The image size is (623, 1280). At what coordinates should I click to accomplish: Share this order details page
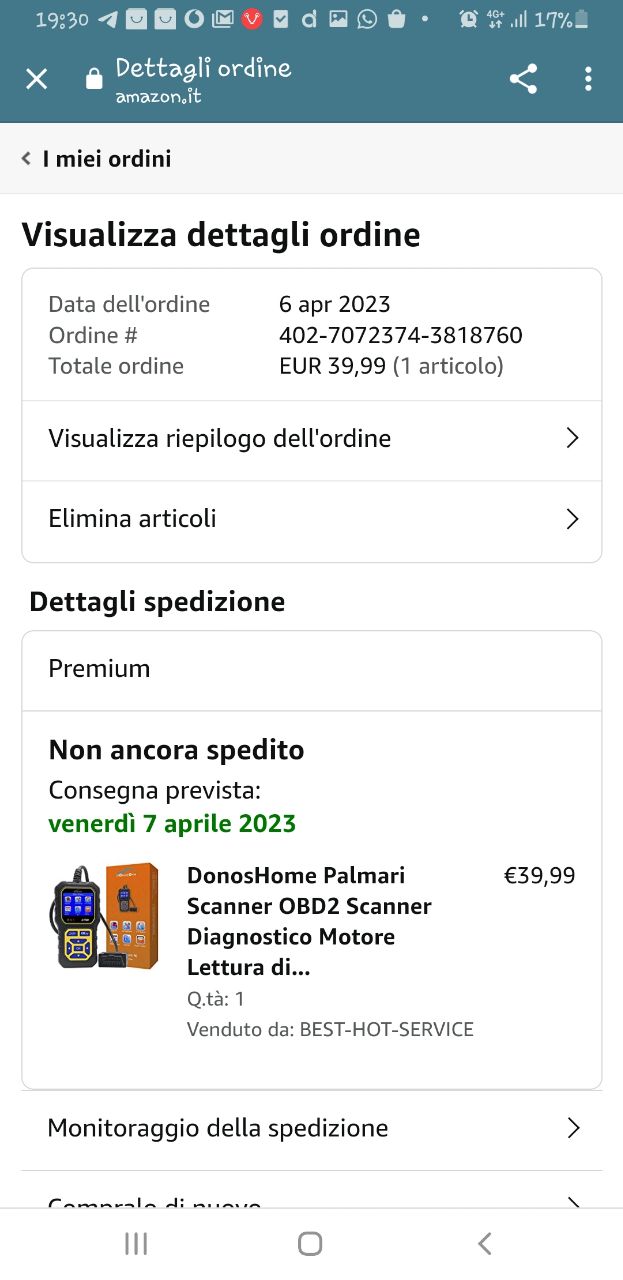point(523,79)
